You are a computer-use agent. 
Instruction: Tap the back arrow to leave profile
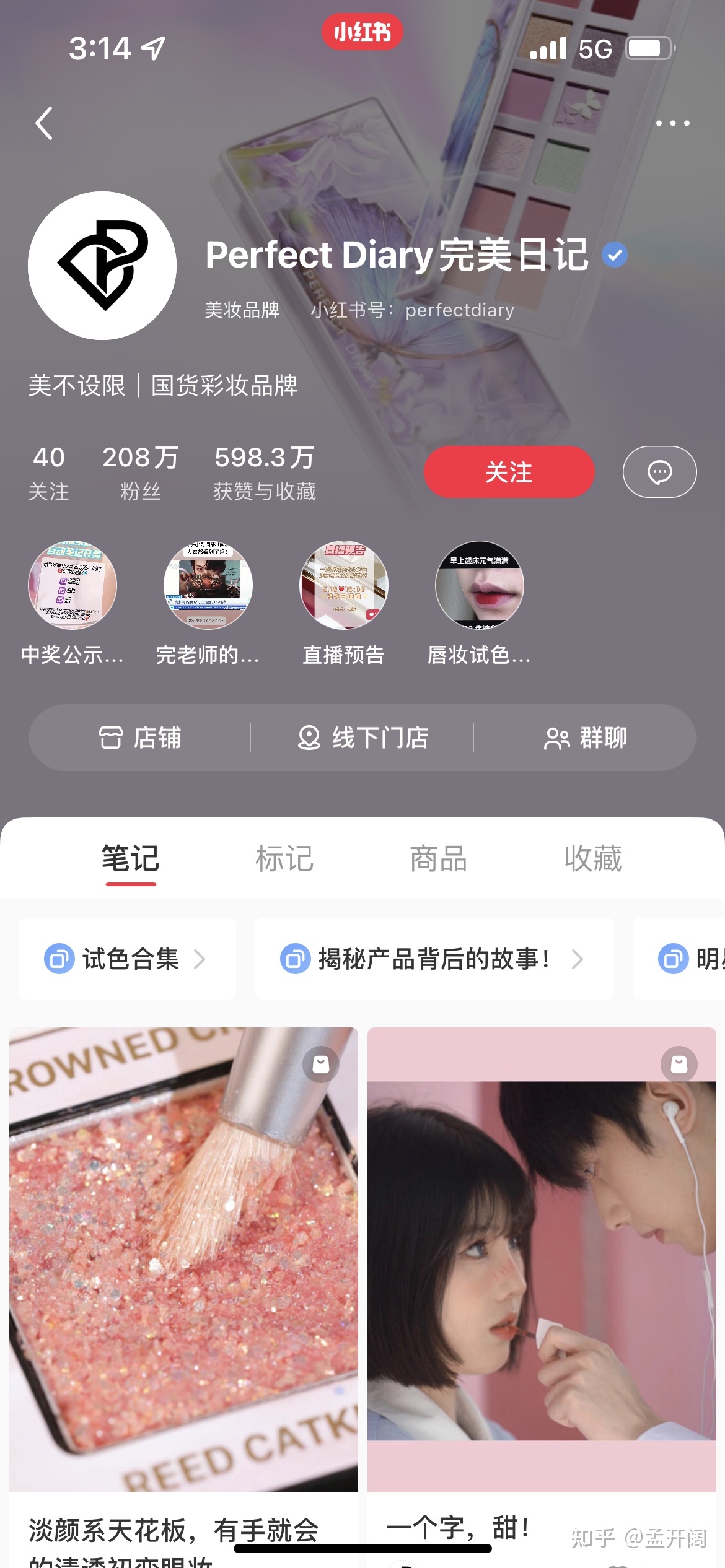coord(43,123)
